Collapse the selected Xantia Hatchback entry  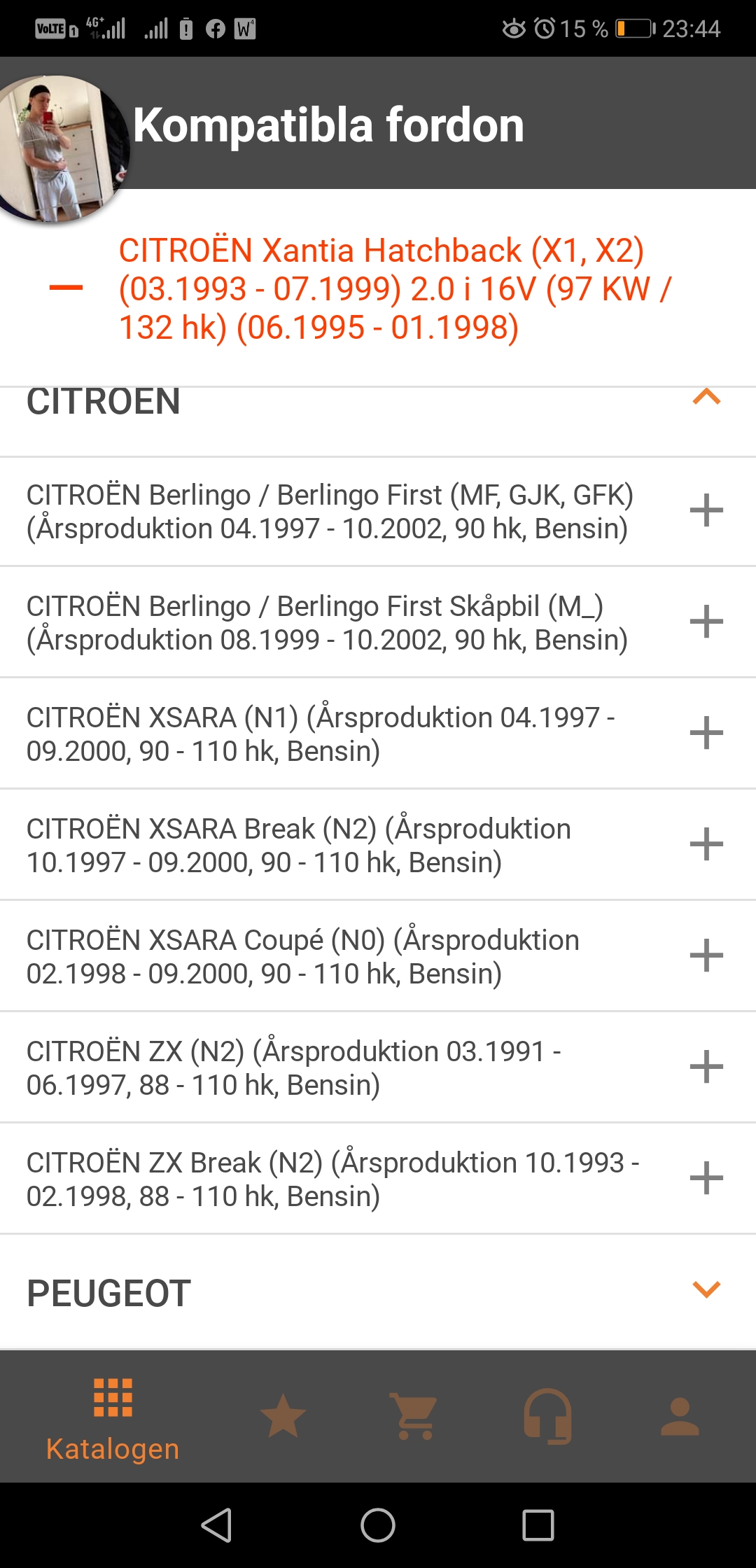66,288
